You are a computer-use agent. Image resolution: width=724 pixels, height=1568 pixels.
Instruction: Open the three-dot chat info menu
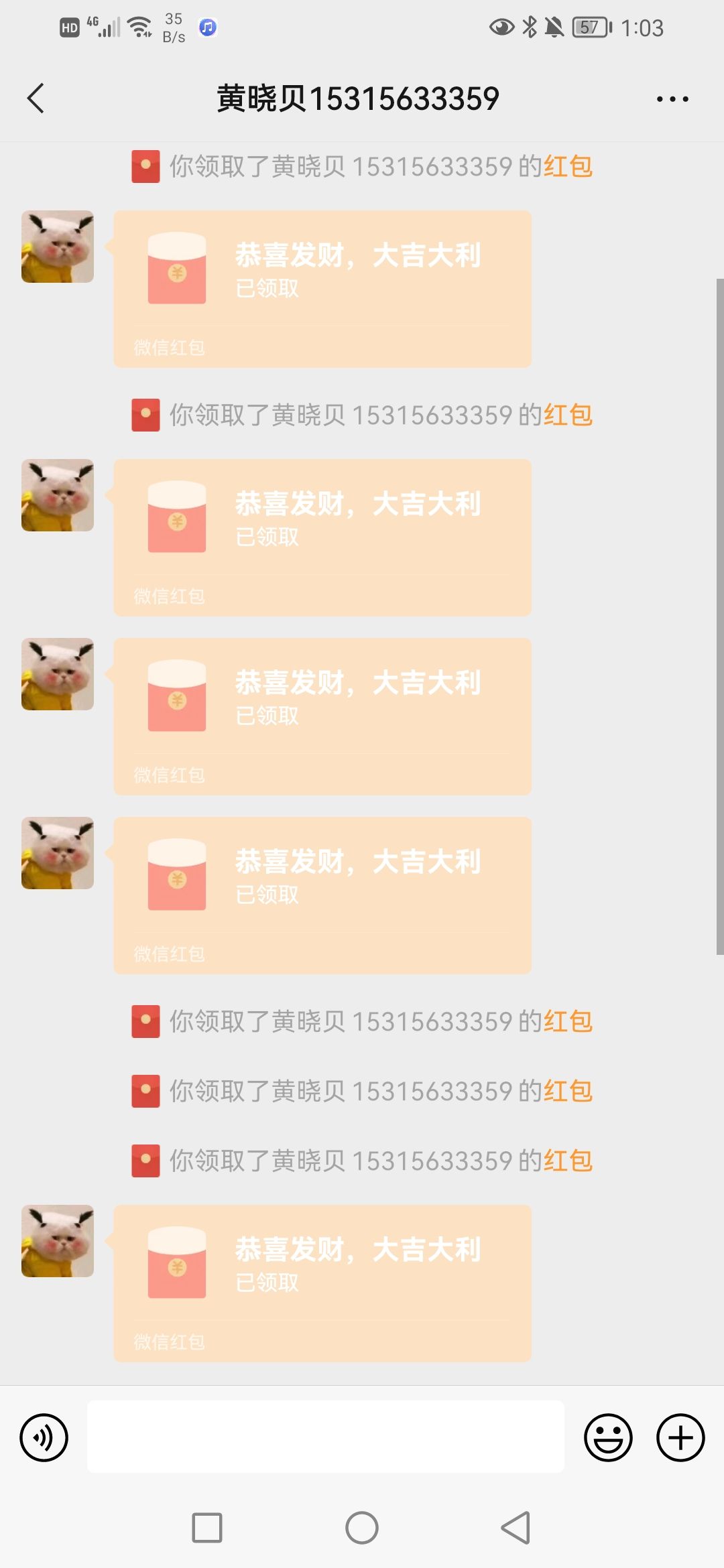(672, 99)
